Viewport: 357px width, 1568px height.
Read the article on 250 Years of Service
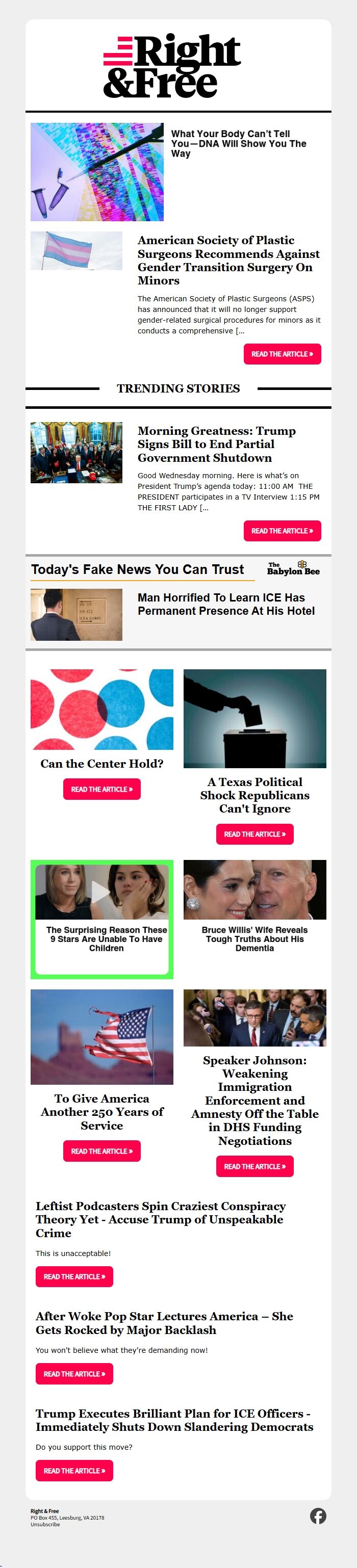(101, 1151)
